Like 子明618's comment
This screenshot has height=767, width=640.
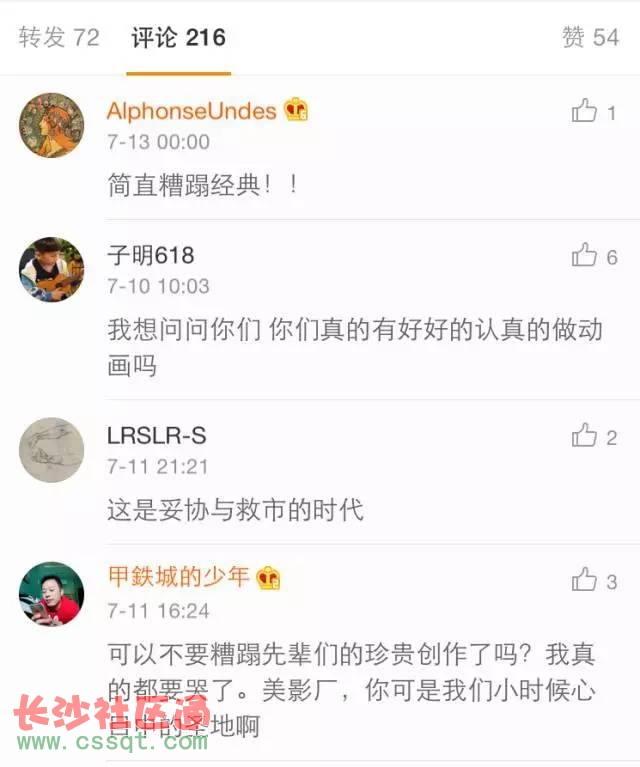coord(585,256)
